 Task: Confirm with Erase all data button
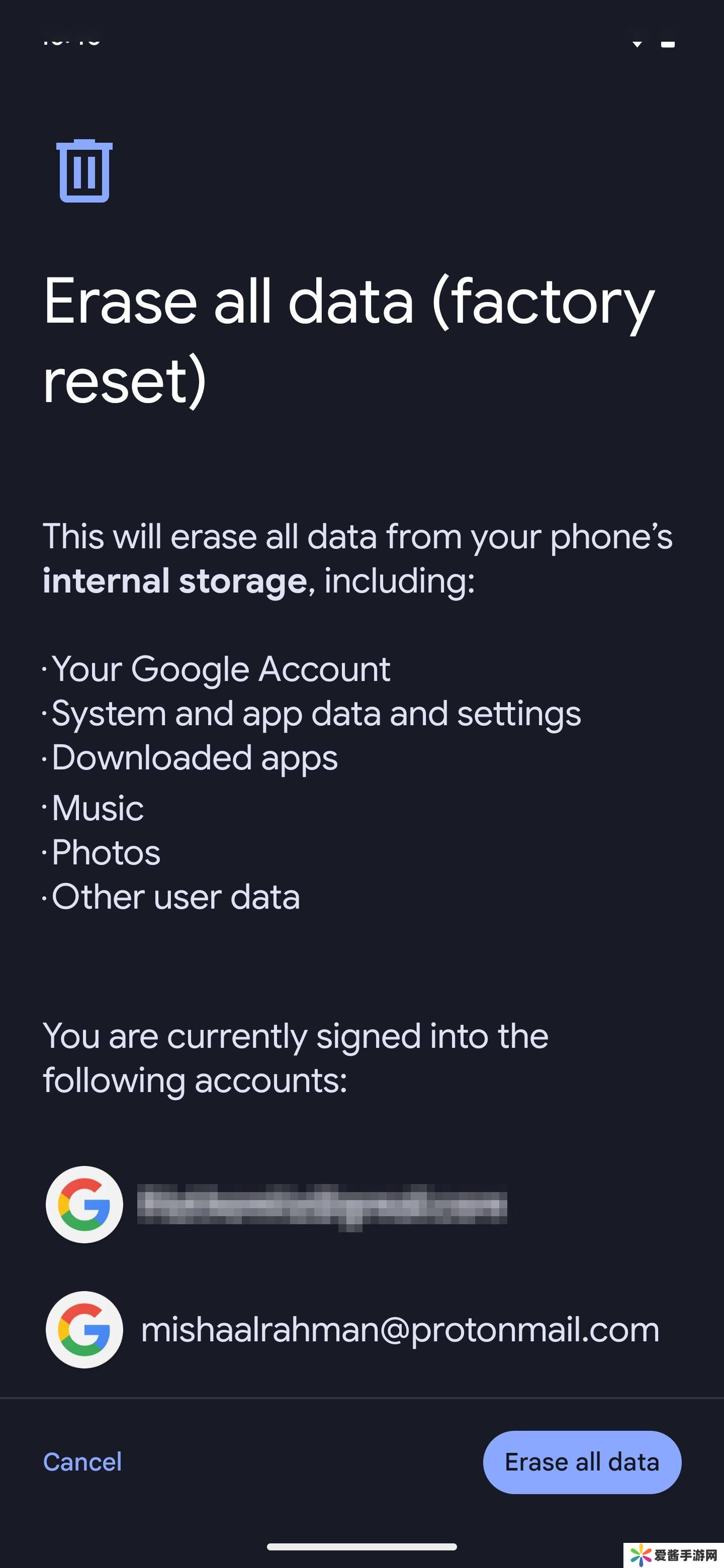pos(582,1461)
